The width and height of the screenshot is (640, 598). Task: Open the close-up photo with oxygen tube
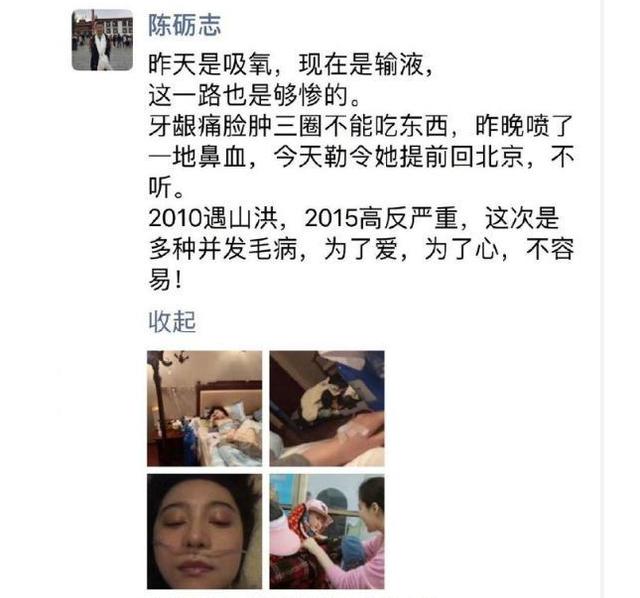(x=205, y=530)
